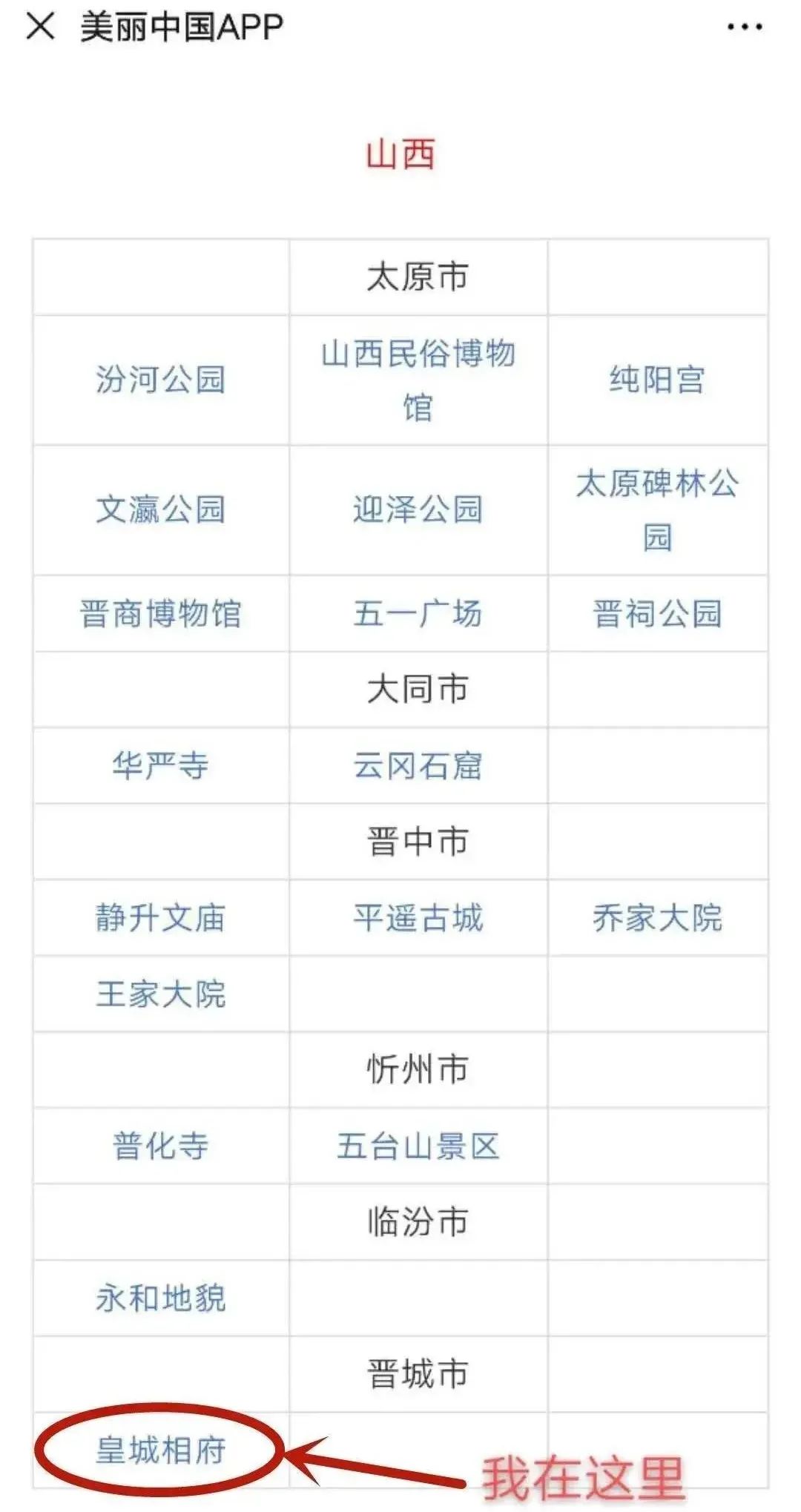
Task: Select 平遥古城
Action: [418, 918]
